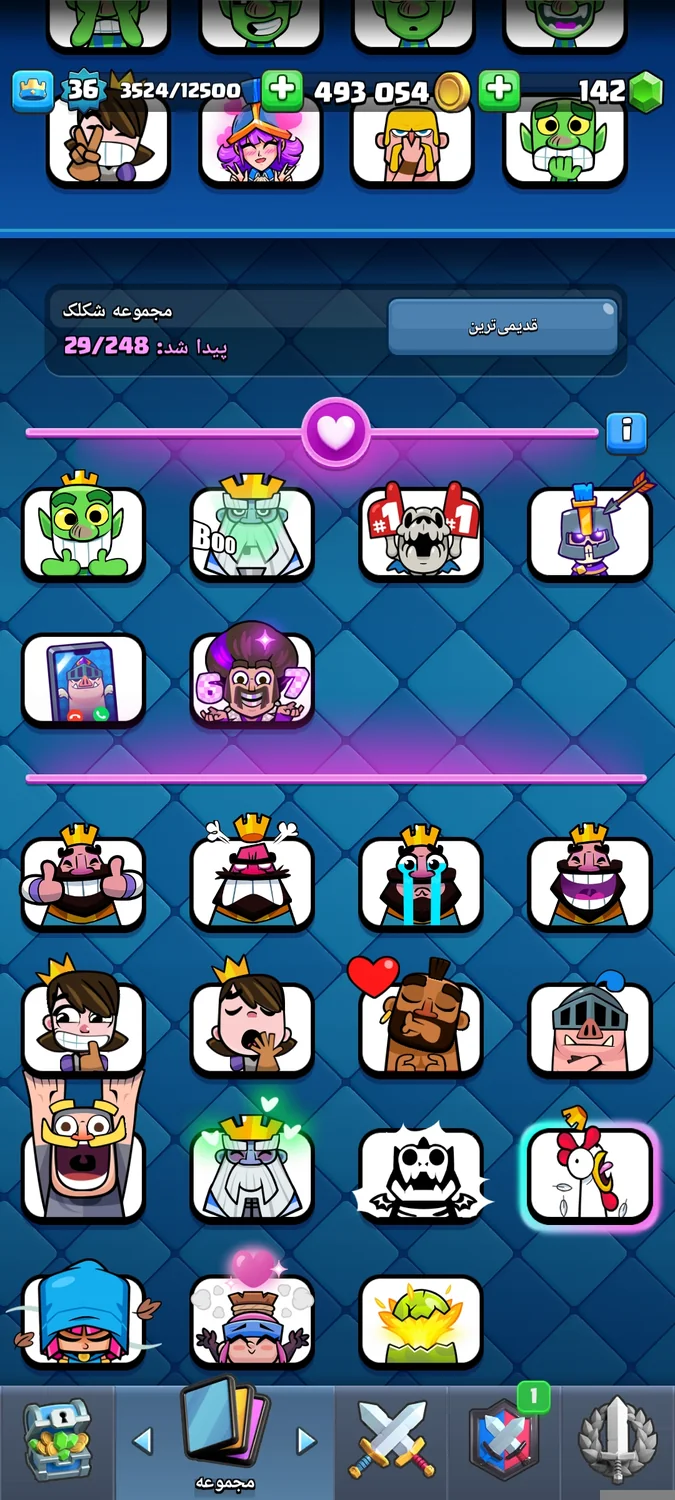Select the hog rider heart emote
Image resolution: width=675 pixels, height=1500 pixels.
pos(421,1028)
